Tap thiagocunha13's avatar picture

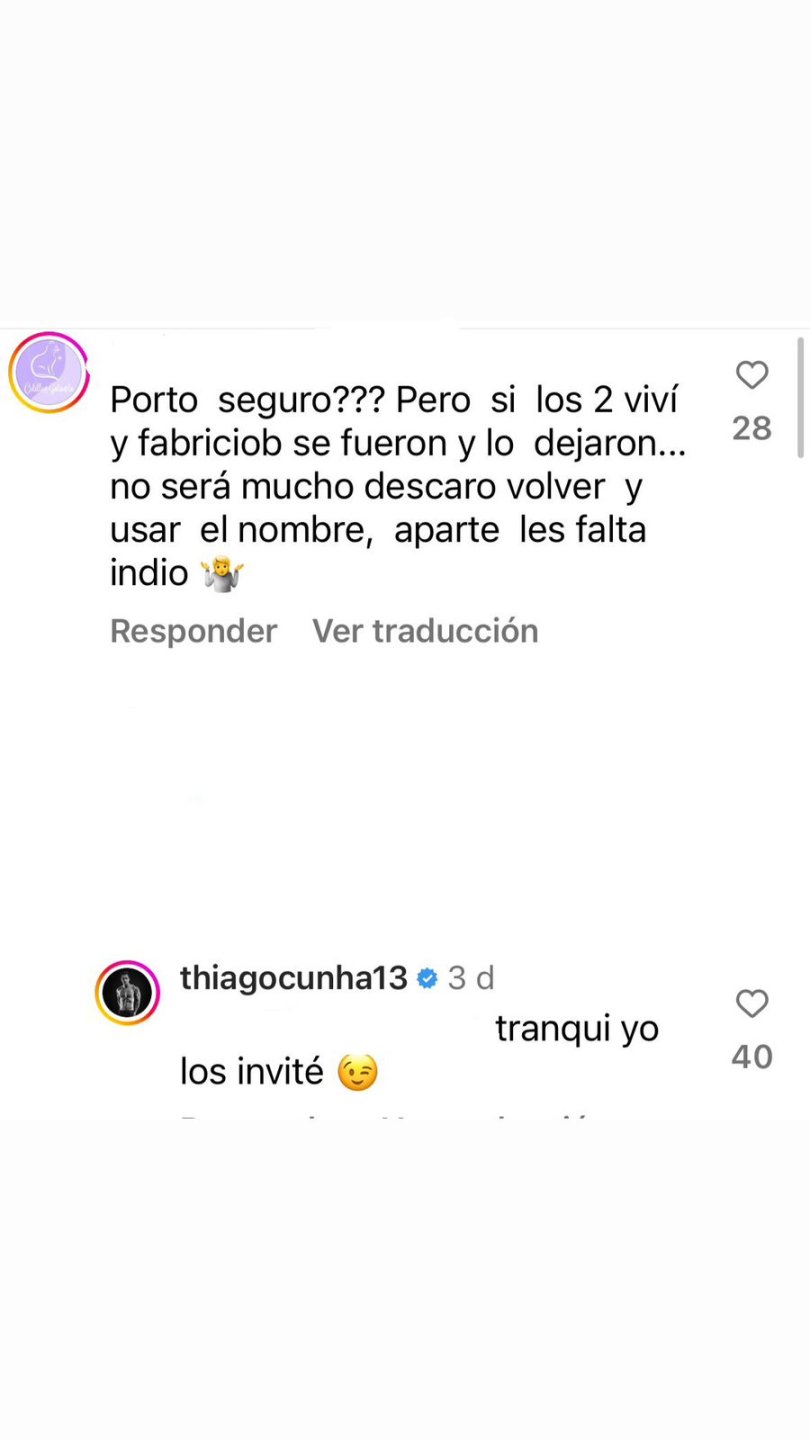click(x=127, y=993)
